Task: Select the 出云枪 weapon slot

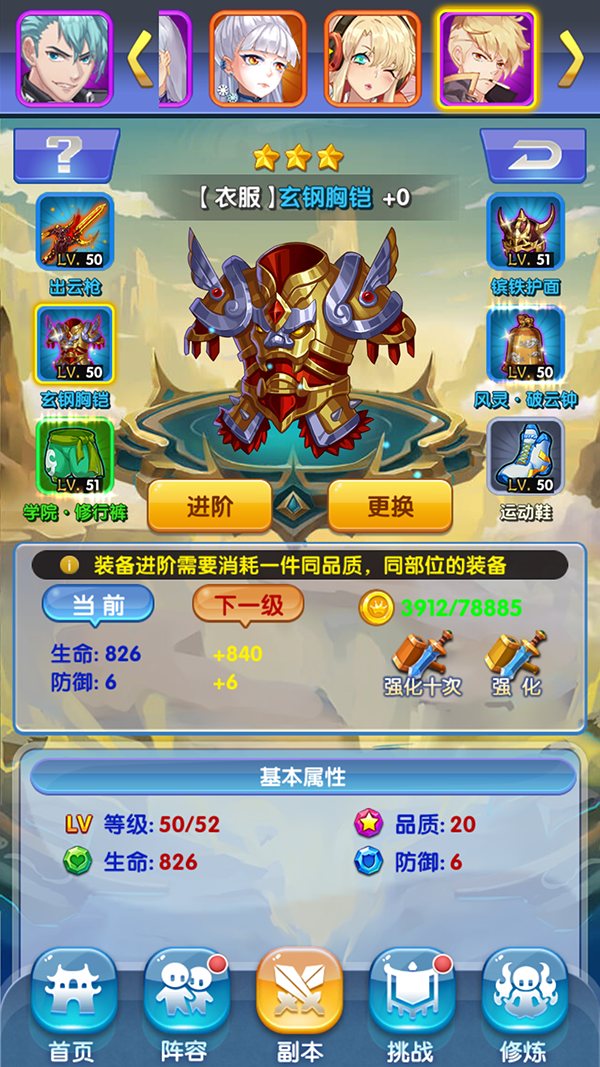Action: (76, 233)
